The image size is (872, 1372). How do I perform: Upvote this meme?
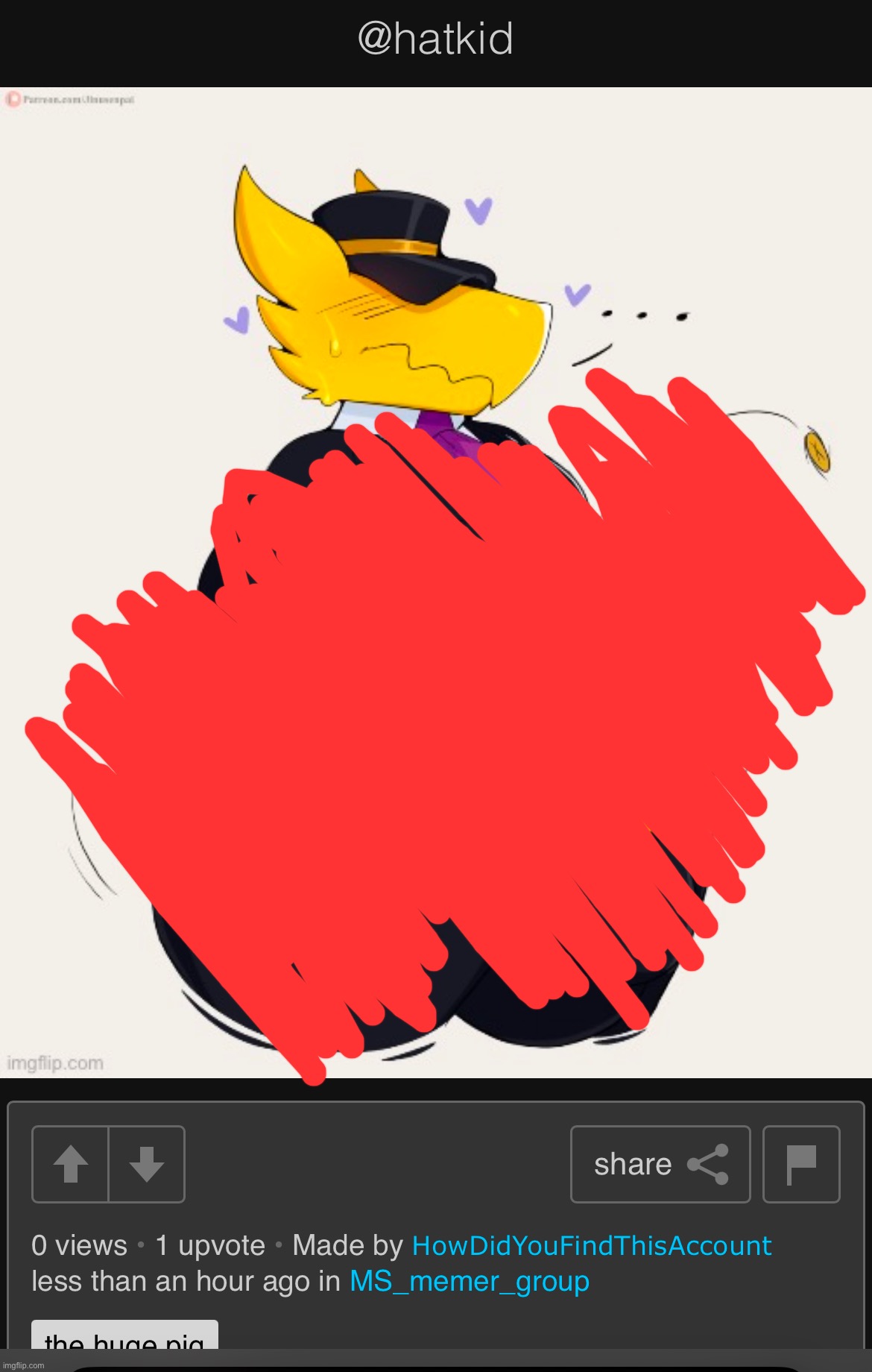pyautogui.click(x=71, y=1164)
